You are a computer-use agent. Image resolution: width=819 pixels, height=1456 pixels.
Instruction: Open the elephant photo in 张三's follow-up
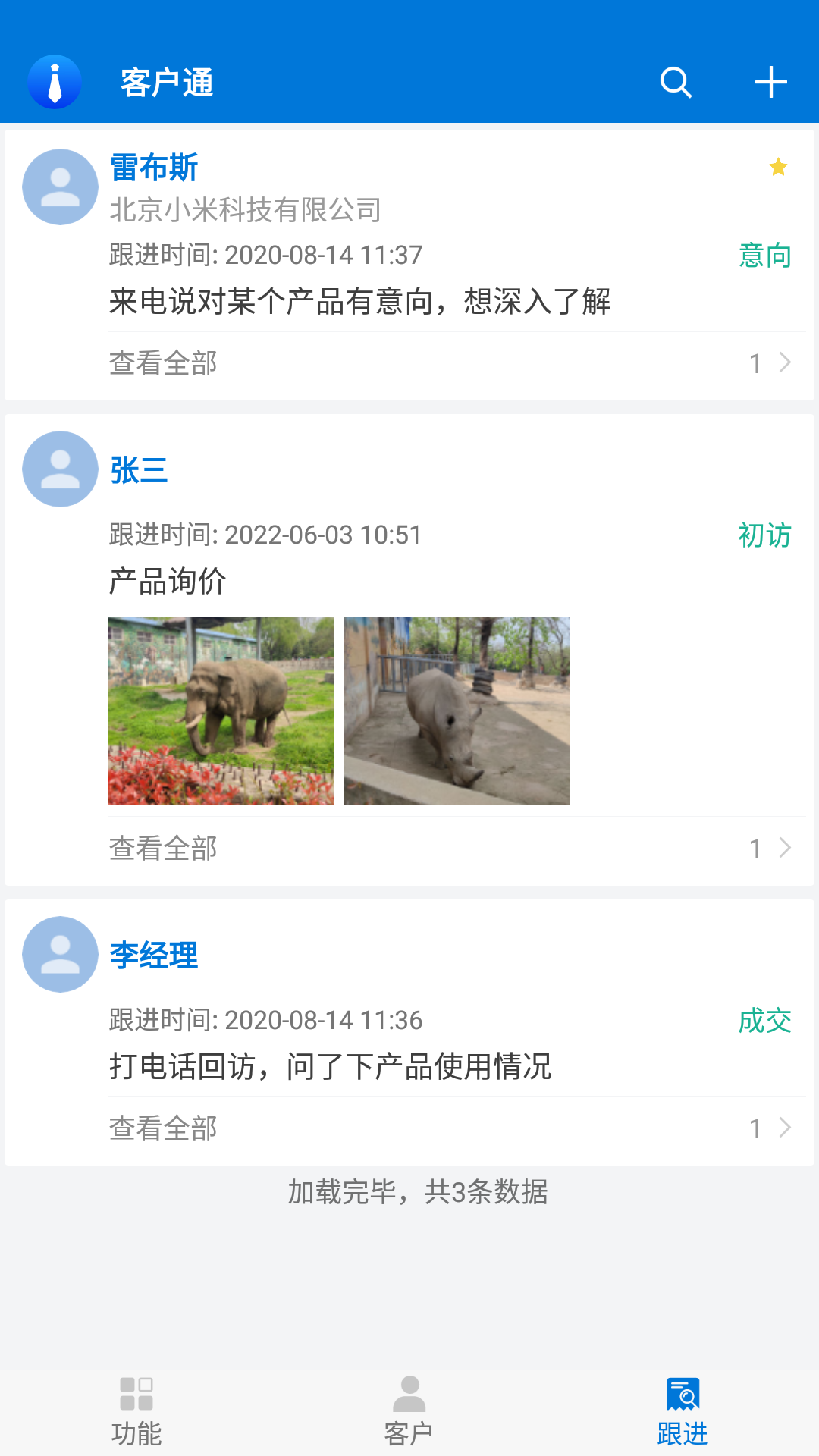click(x=221, y=712)
